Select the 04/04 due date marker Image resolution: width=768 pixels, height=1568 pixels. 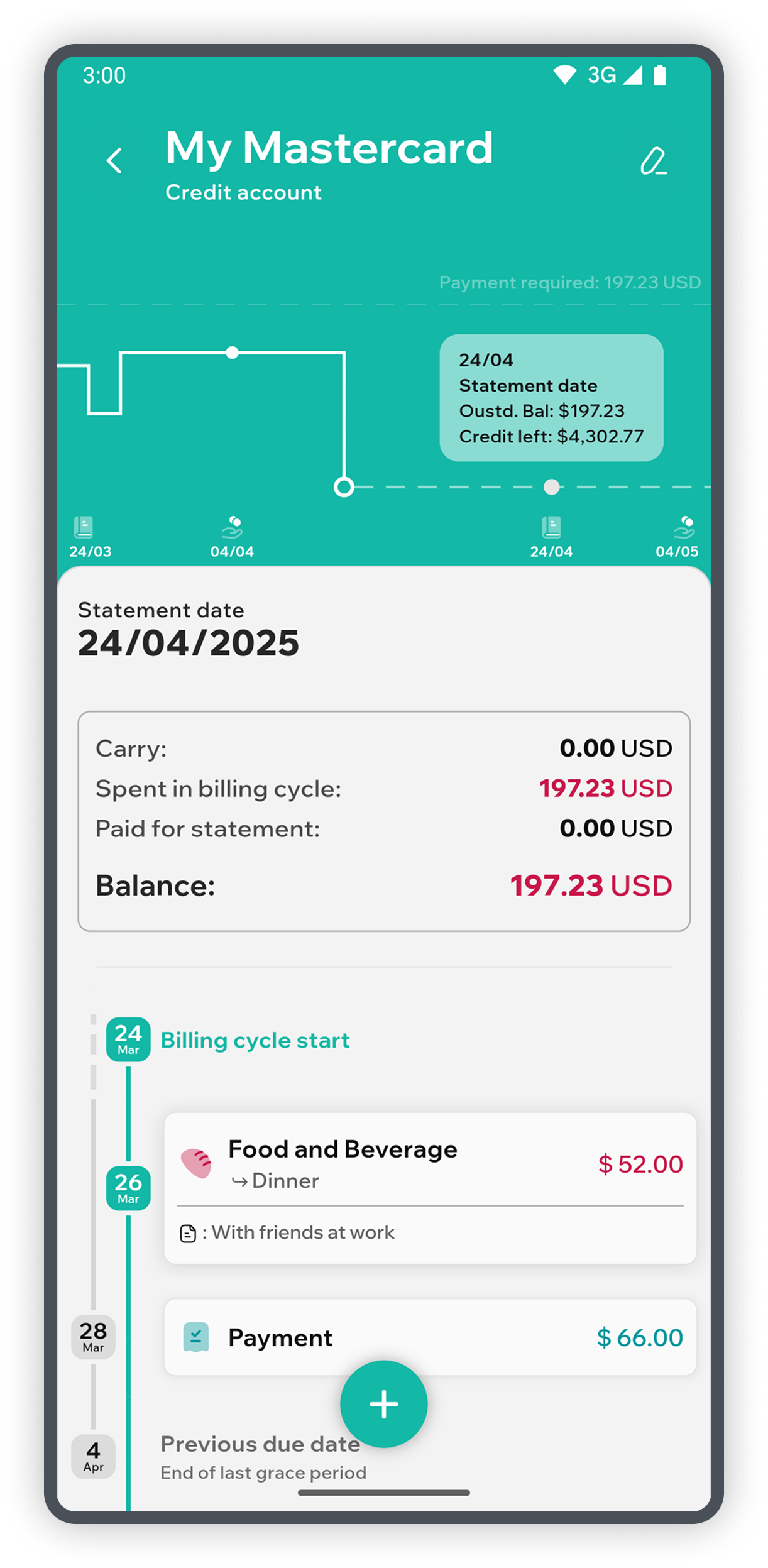(232, 536)
